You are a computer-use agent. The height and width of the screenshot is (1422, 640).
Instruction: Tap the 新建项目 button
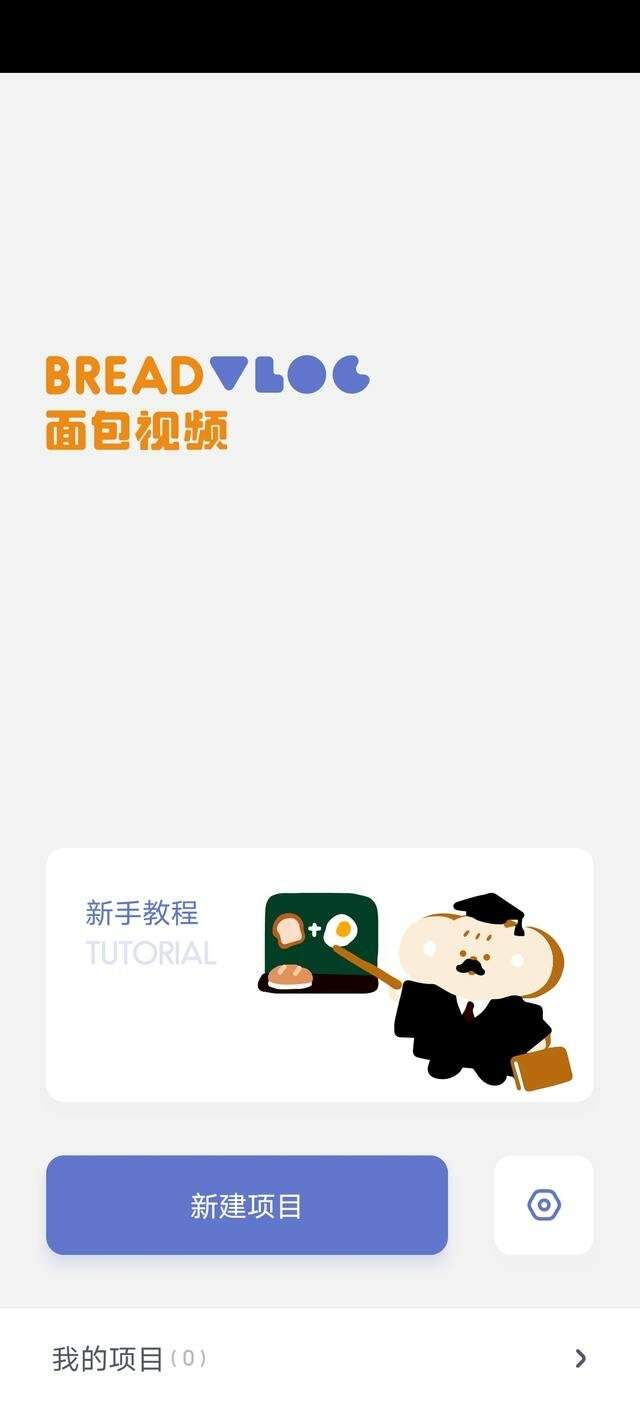pyautogui.click(x=247, y=1205)
